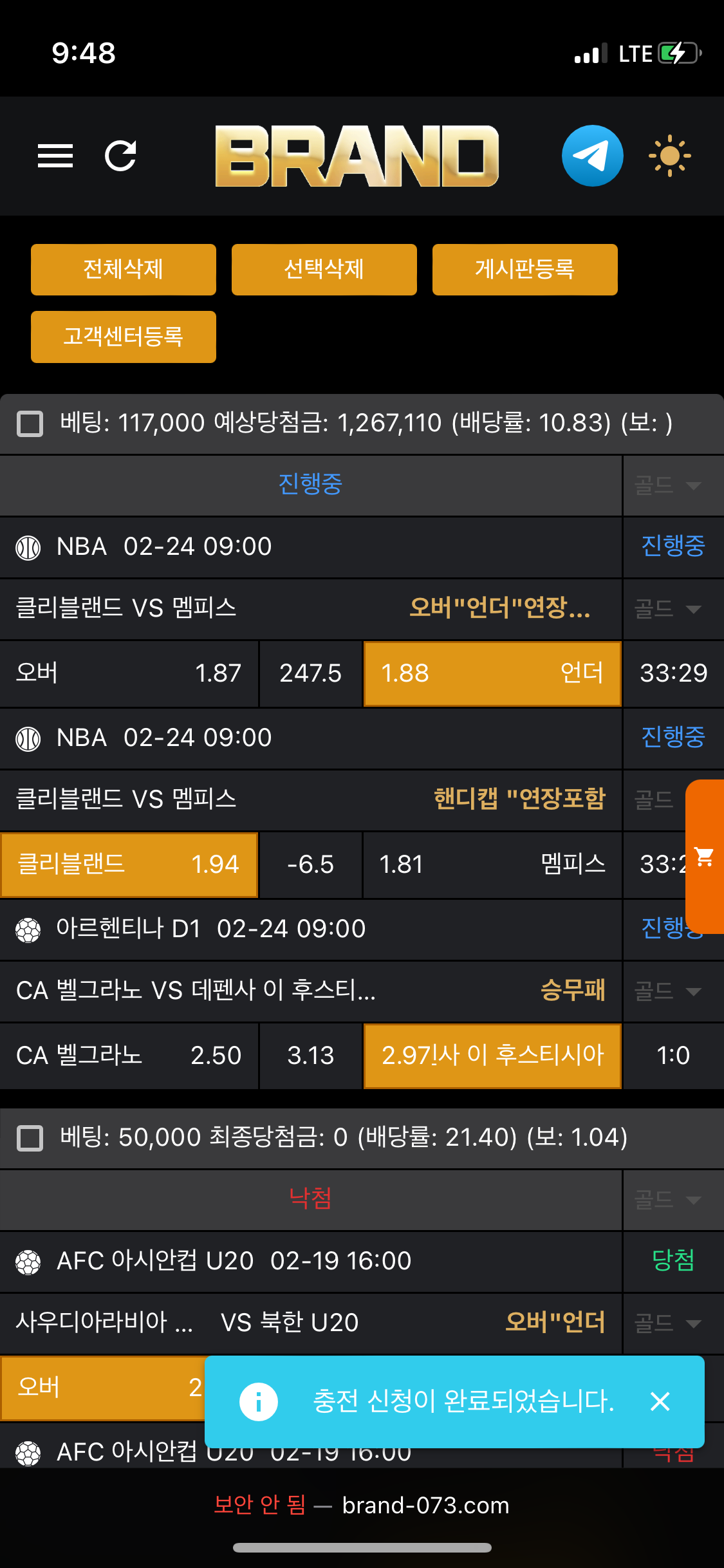Check the box for the 50,000 bet
Image resolution: width=724 pixels, height=1568 pixels.
pos(30,1138)
